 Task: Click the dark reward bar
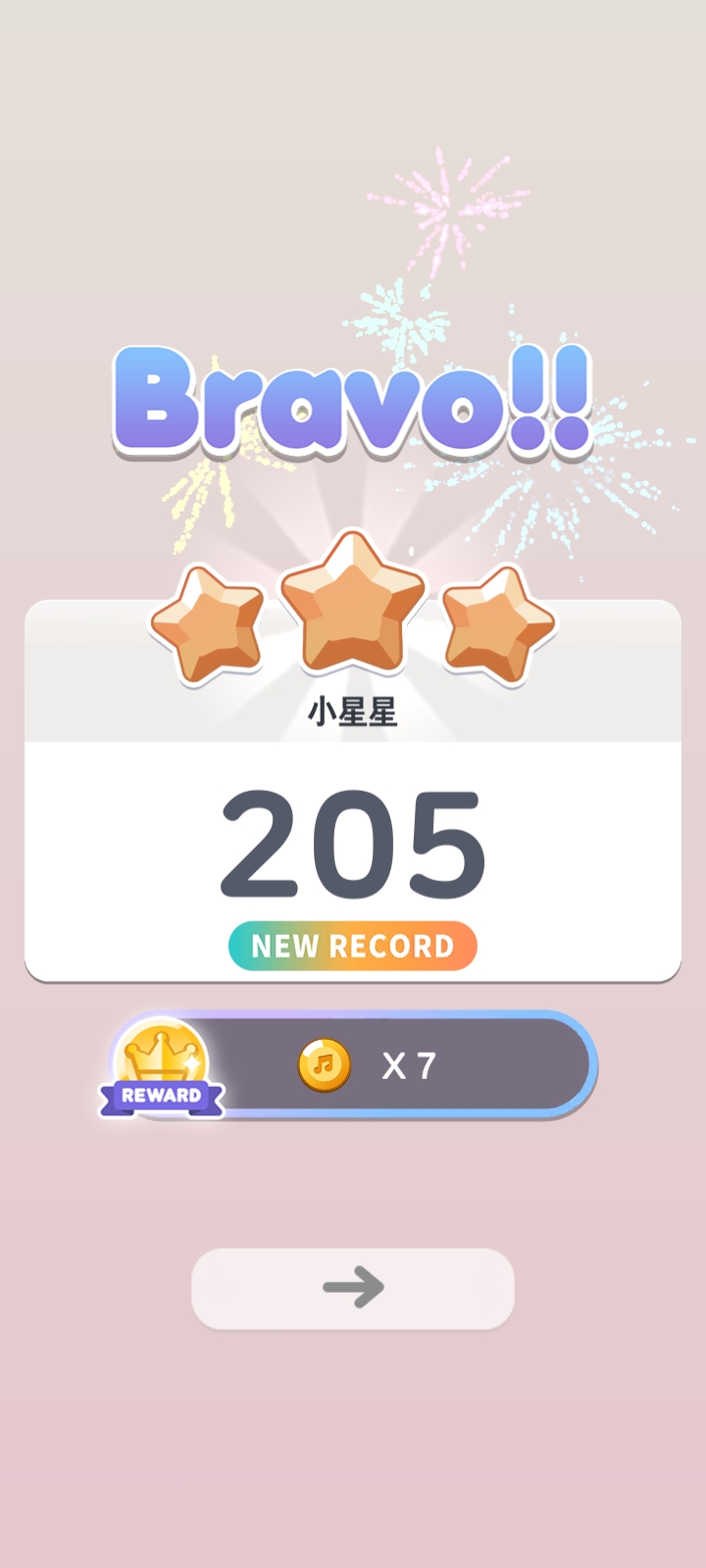[392, 1065]
